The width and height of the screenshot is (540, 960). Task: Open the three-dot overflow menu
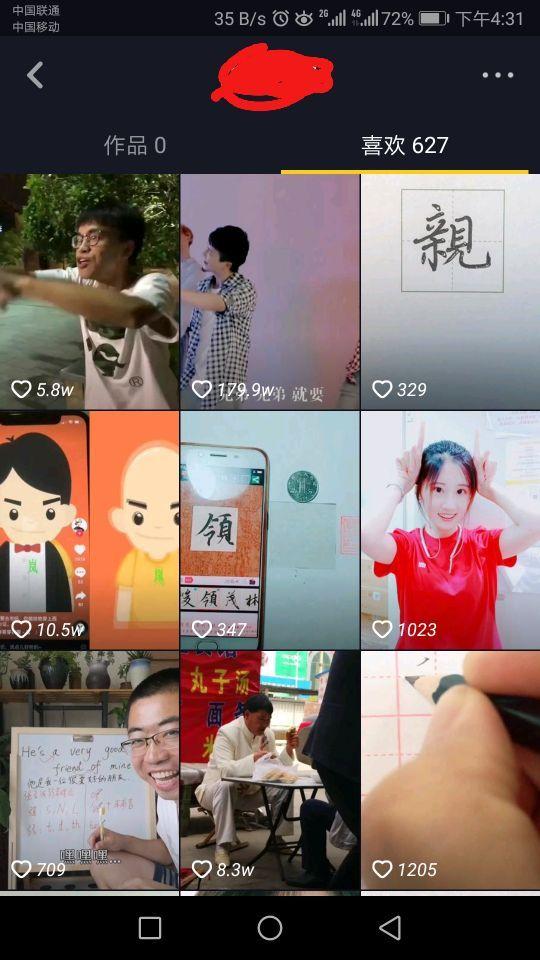[498, 75]
